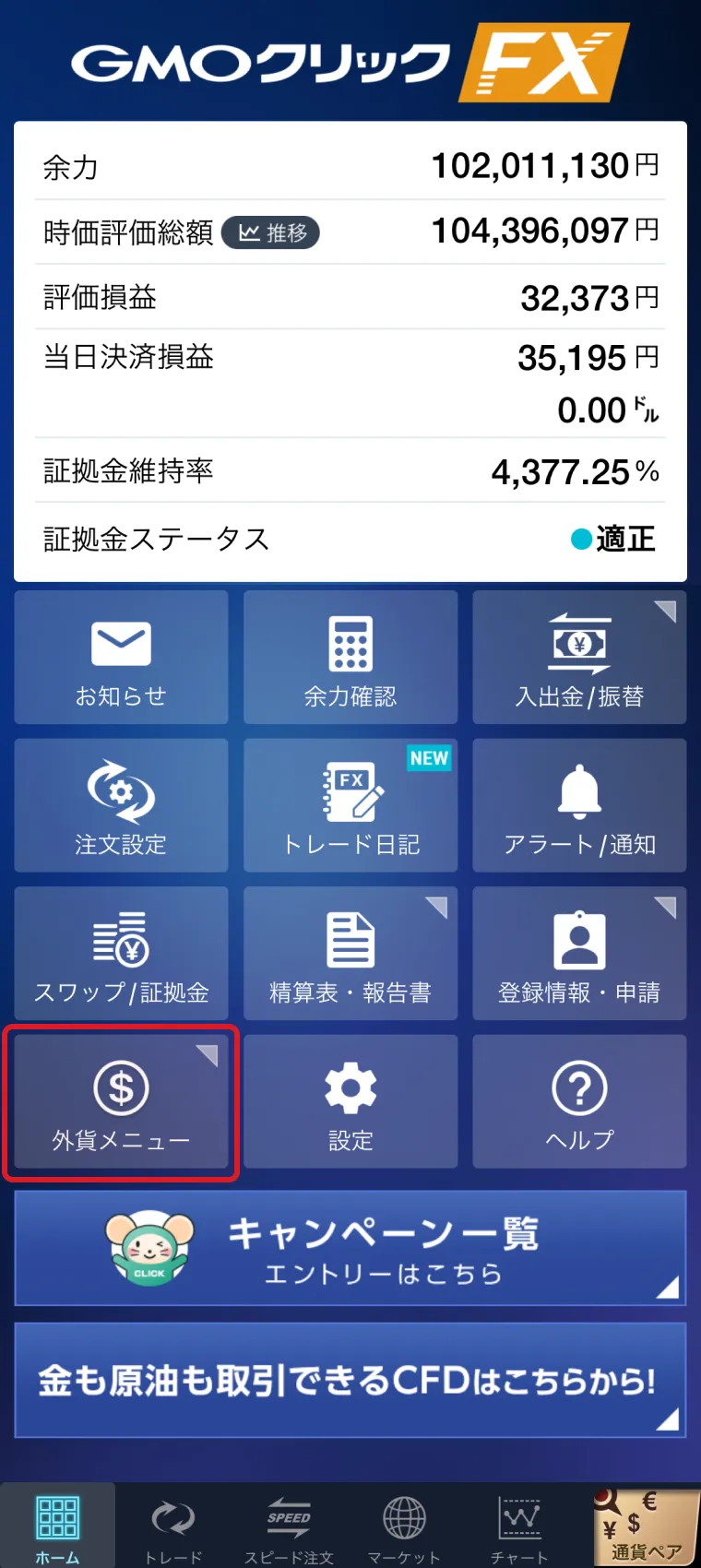701x1568 pixels.
Task: Switch to the トレード tab
Action: click(x=173, y=1526)
